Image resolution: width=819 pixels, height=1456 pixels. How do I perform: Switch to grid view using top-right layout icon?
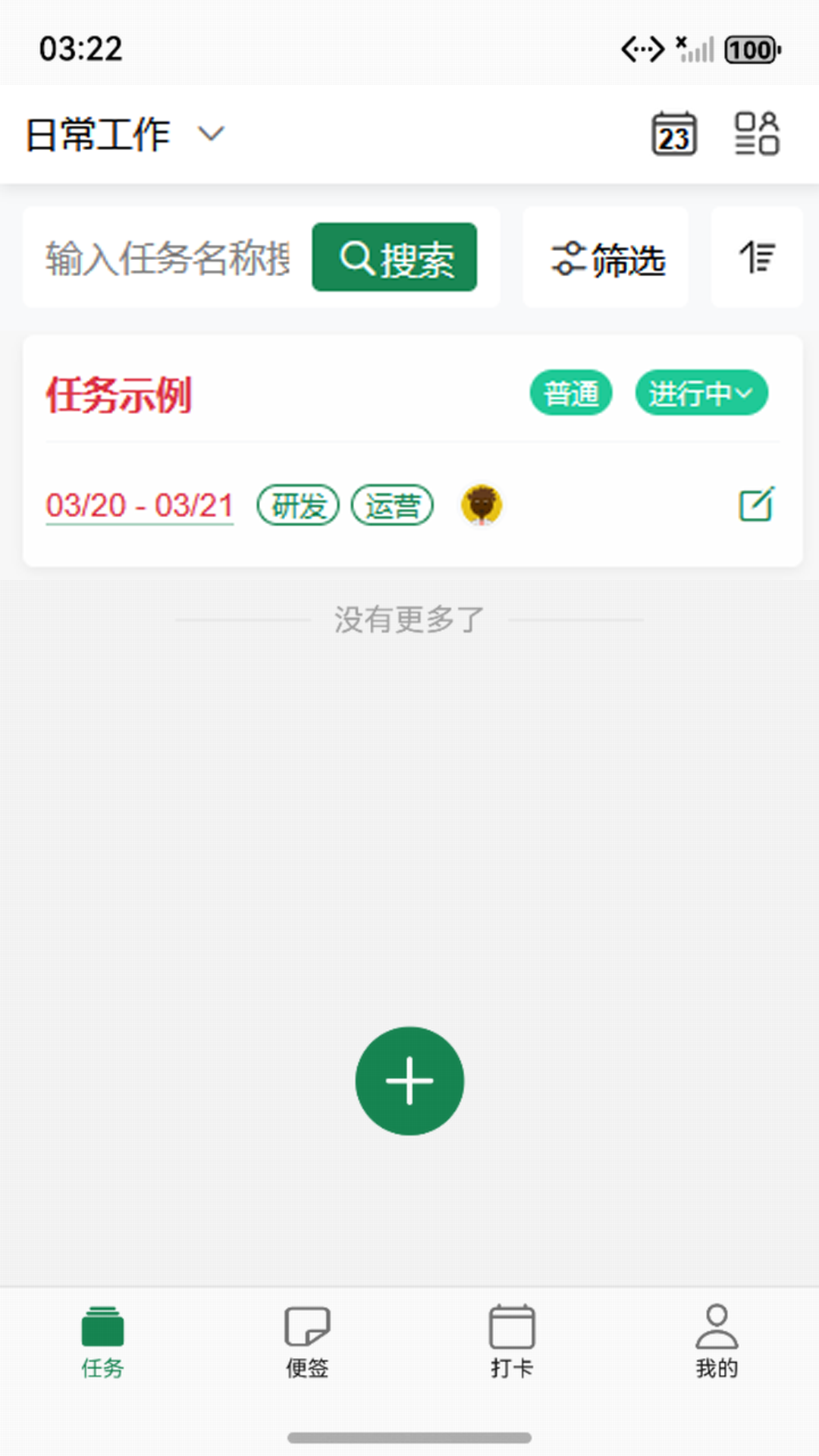pos(756,133)
